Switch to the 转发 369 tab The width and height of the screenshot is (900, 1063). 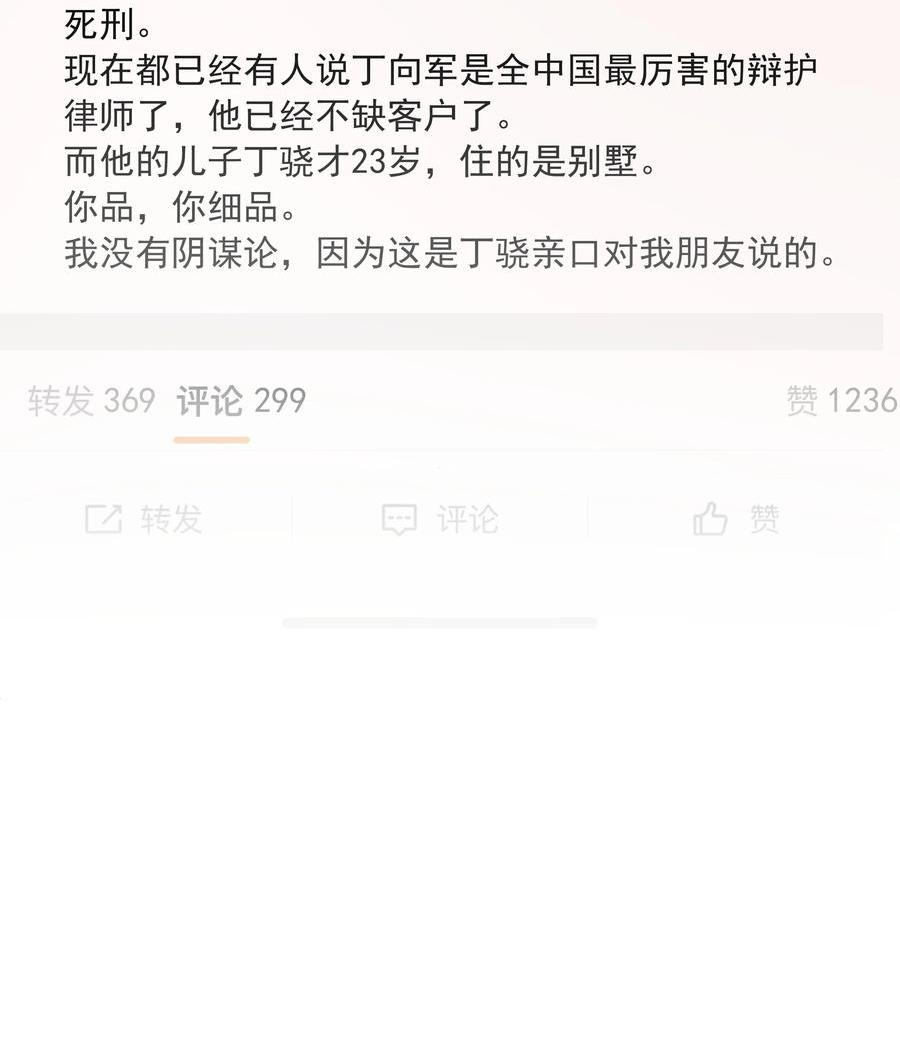click(91, 401)
